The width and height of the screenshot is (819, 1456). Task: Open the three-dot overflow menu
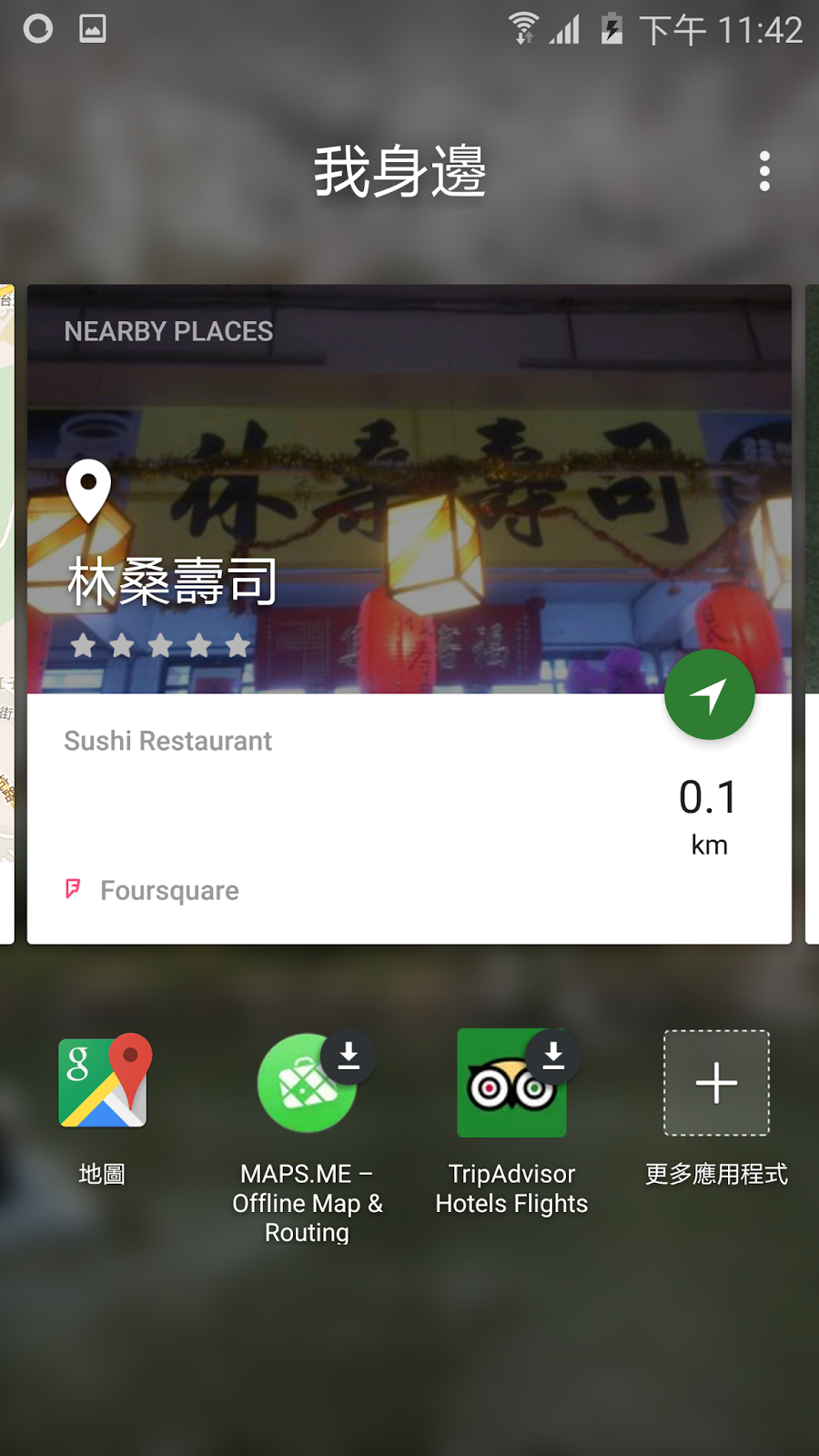764,171
